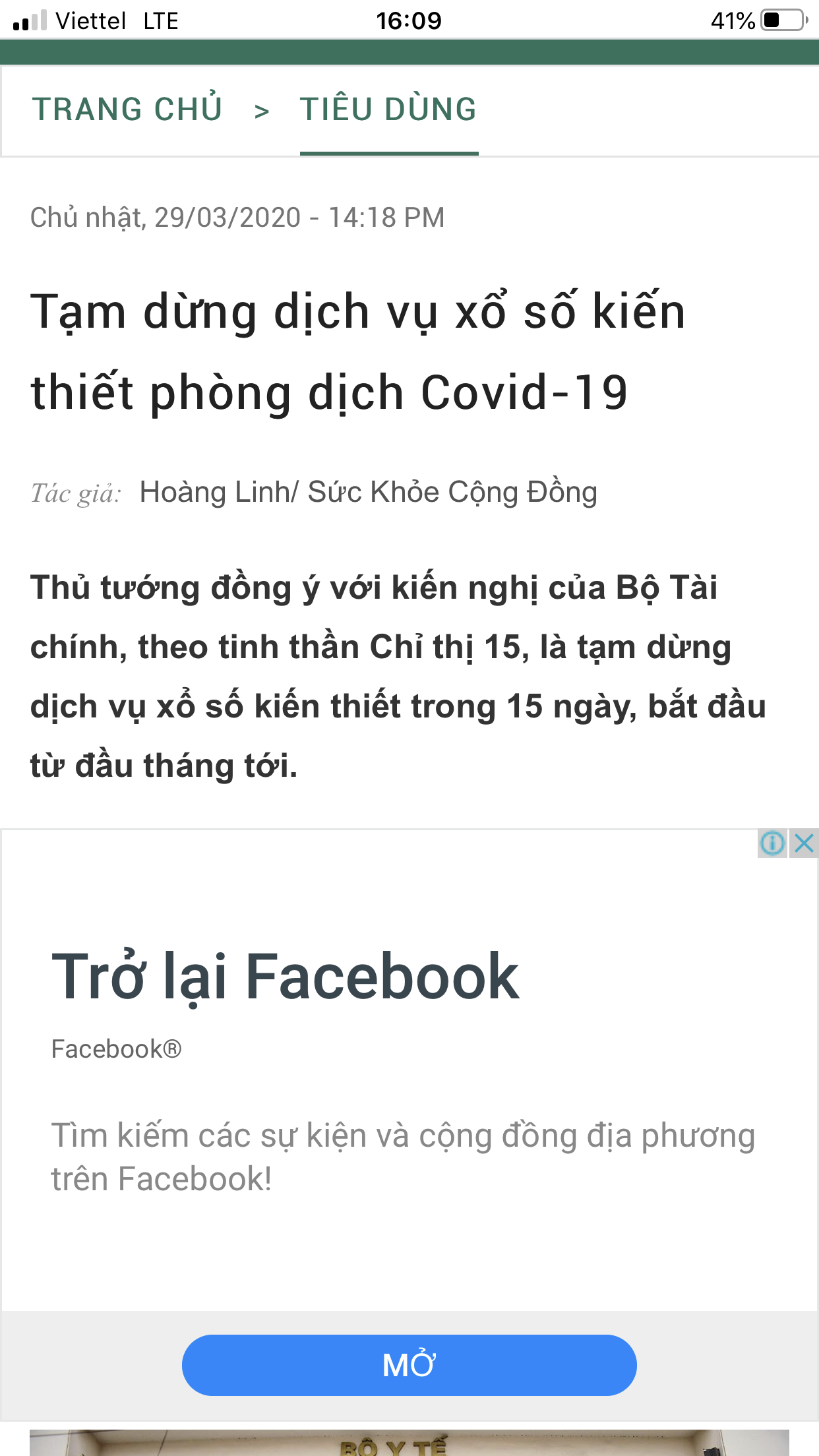Image resolution: width=819 pixels, height=1456 pixels.
Task: Tap the blue MỞ button
Action: (409, 1365)
